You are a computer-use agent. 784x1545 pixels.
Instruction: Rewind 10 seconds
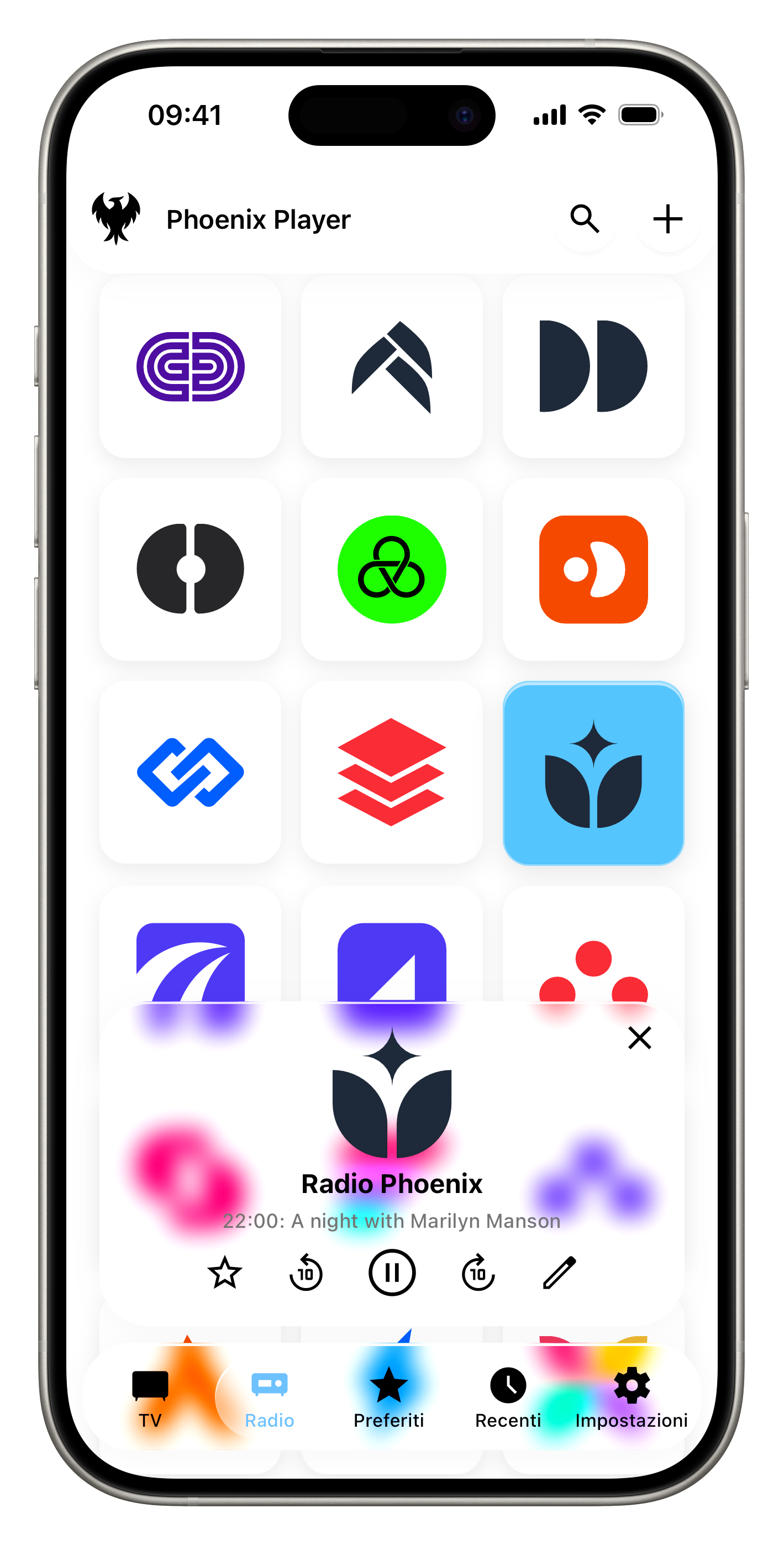(306, 1272)
